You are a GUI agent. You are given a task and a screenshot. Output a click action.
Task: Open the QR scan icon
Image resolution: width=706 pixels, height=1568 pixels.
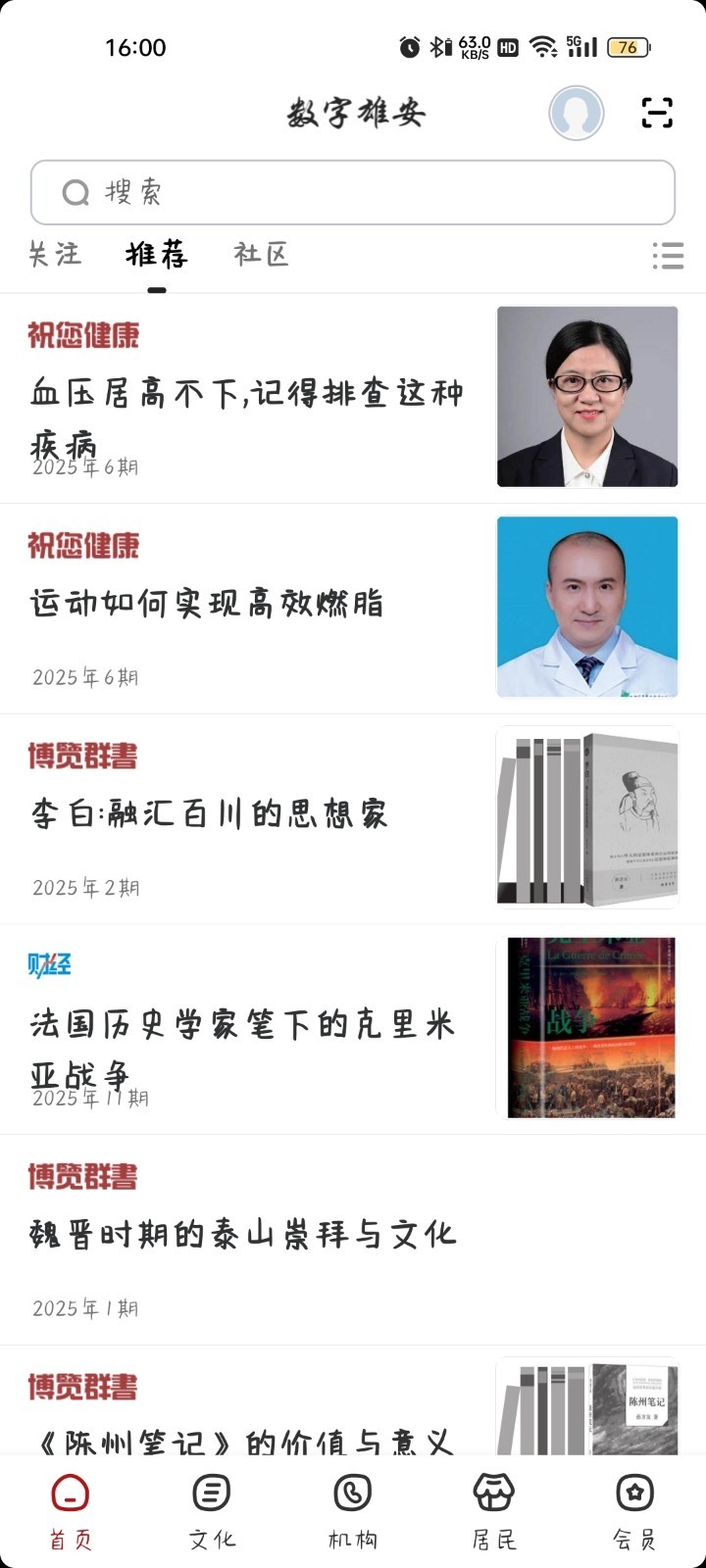click(x=657, y=113)
